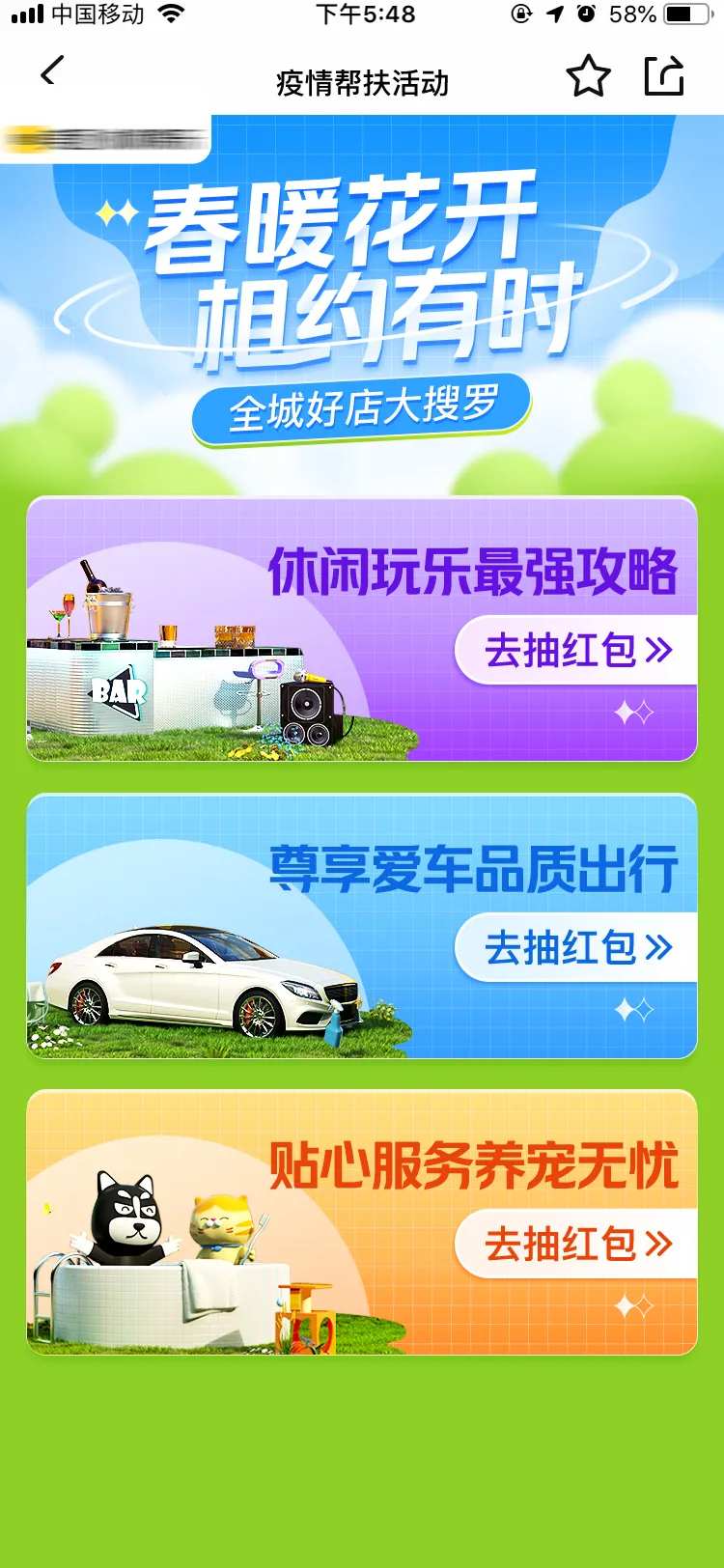Image resolution: width=724 pixels, height=1568 pixels.
Task: Share this activity page
Action: coord(664,75)
